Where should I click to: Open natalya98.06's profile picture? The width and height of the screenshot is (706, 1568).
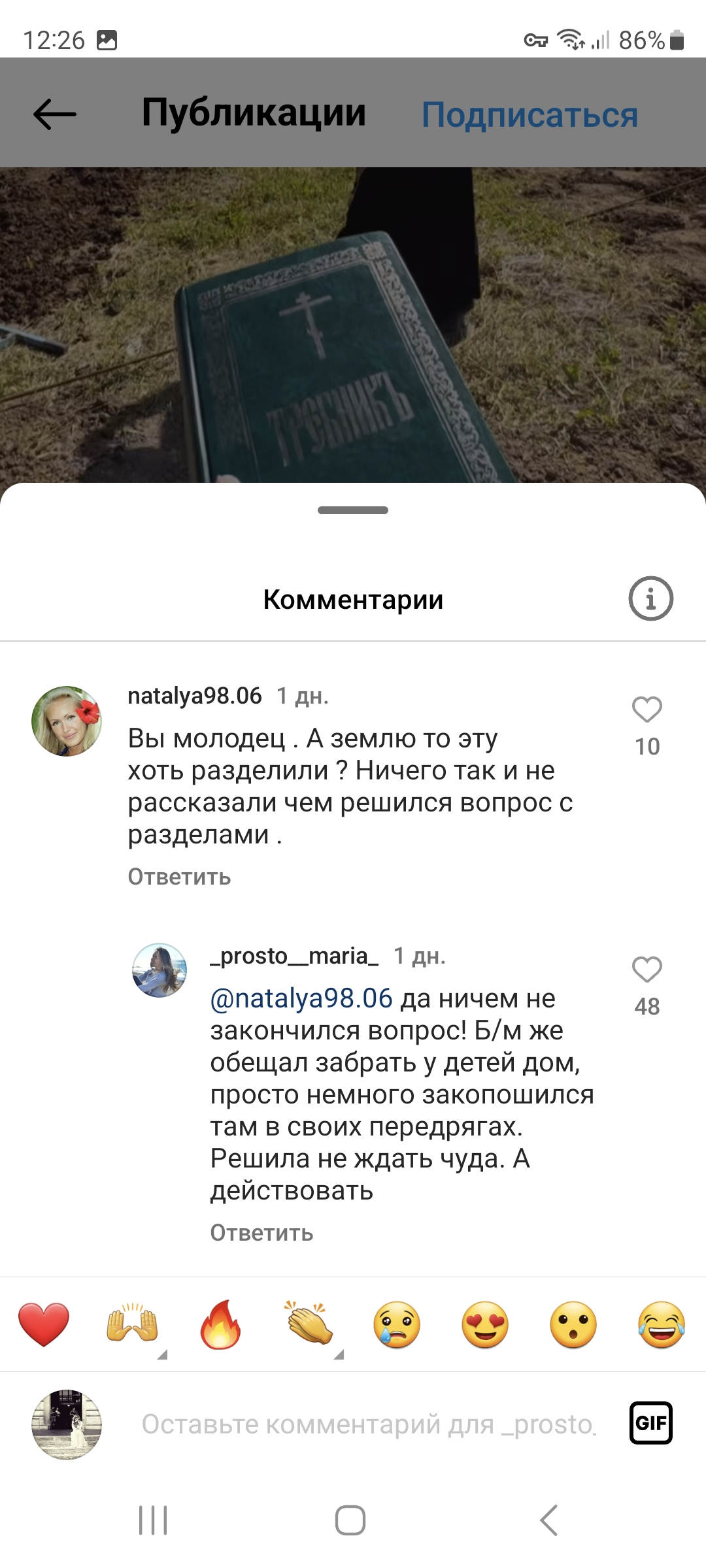point(67,721)
